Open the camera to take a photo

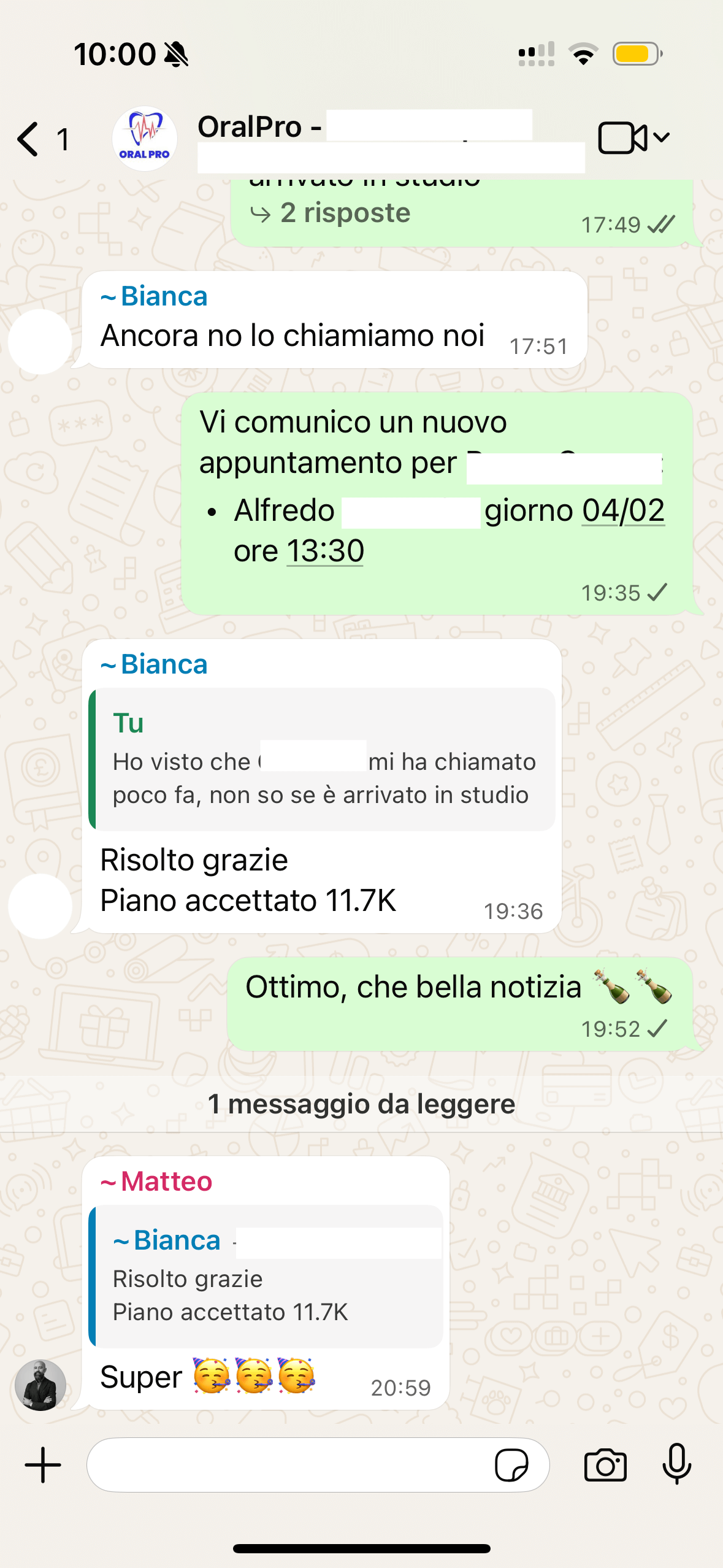[605, 1465]
